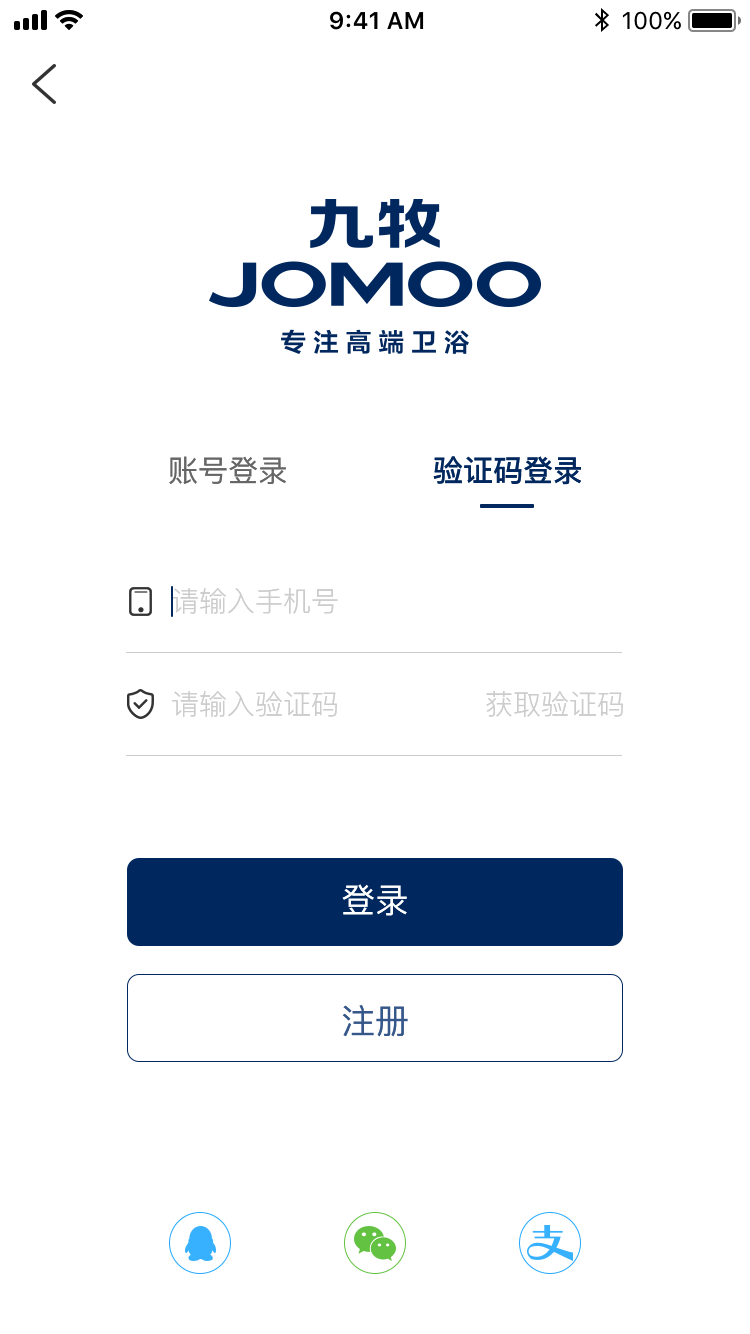Tap the 登录 login button

pos(375,901)
